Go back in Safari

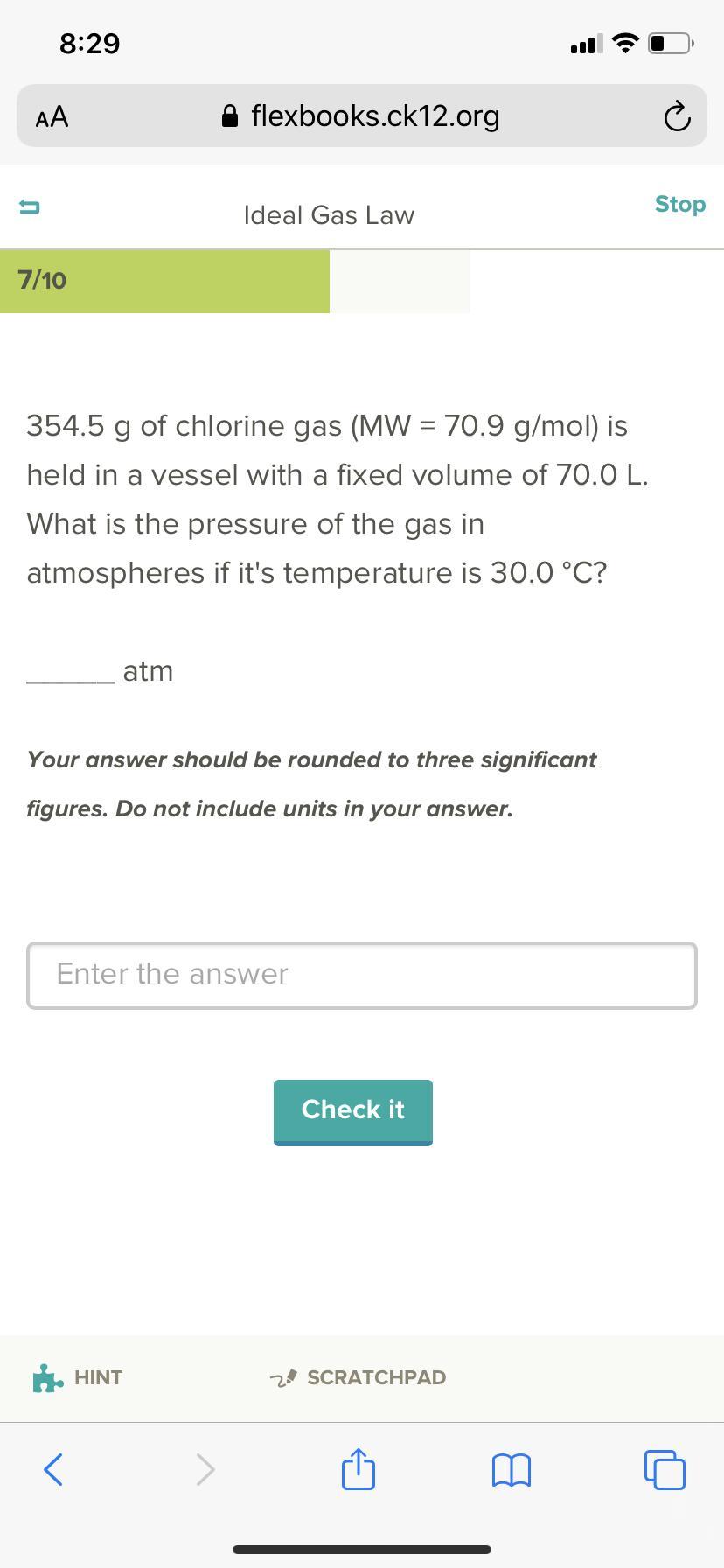tap(52, 1469)
